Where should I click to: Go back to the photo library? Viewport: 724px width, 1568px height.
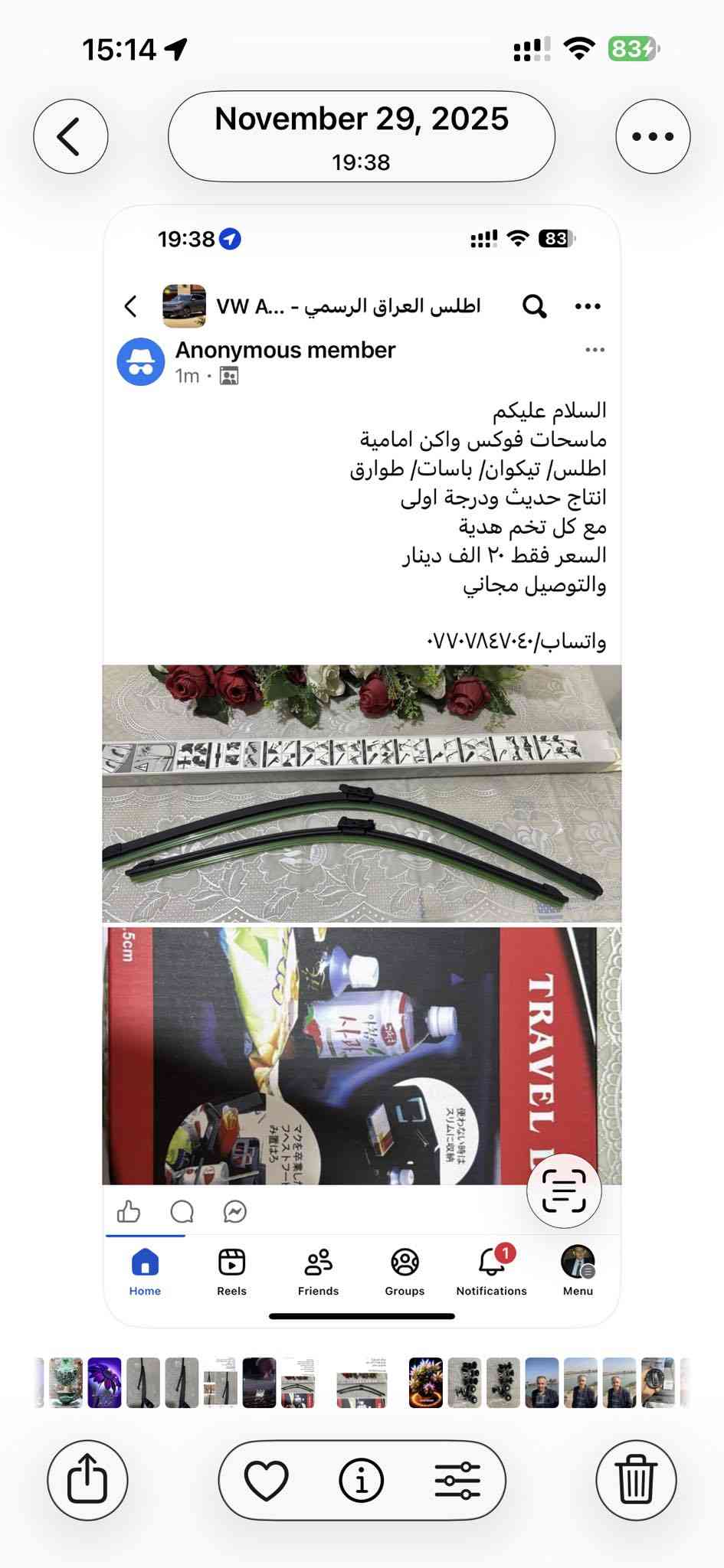click(70, 137)
